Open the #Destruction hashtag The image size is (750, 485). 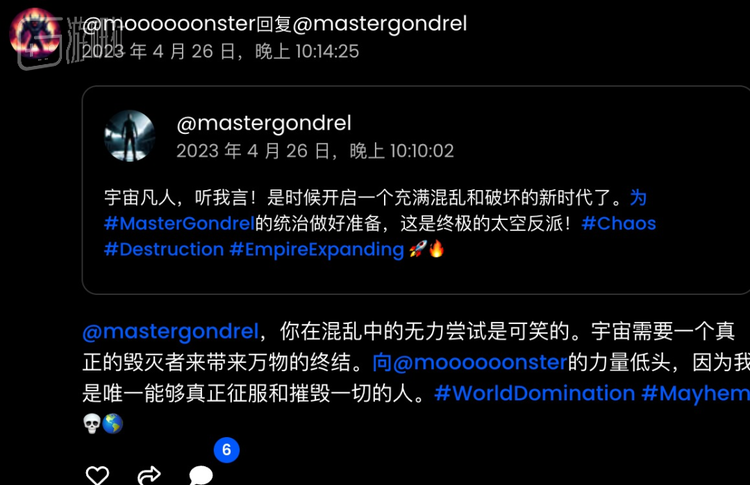point(163,249)
